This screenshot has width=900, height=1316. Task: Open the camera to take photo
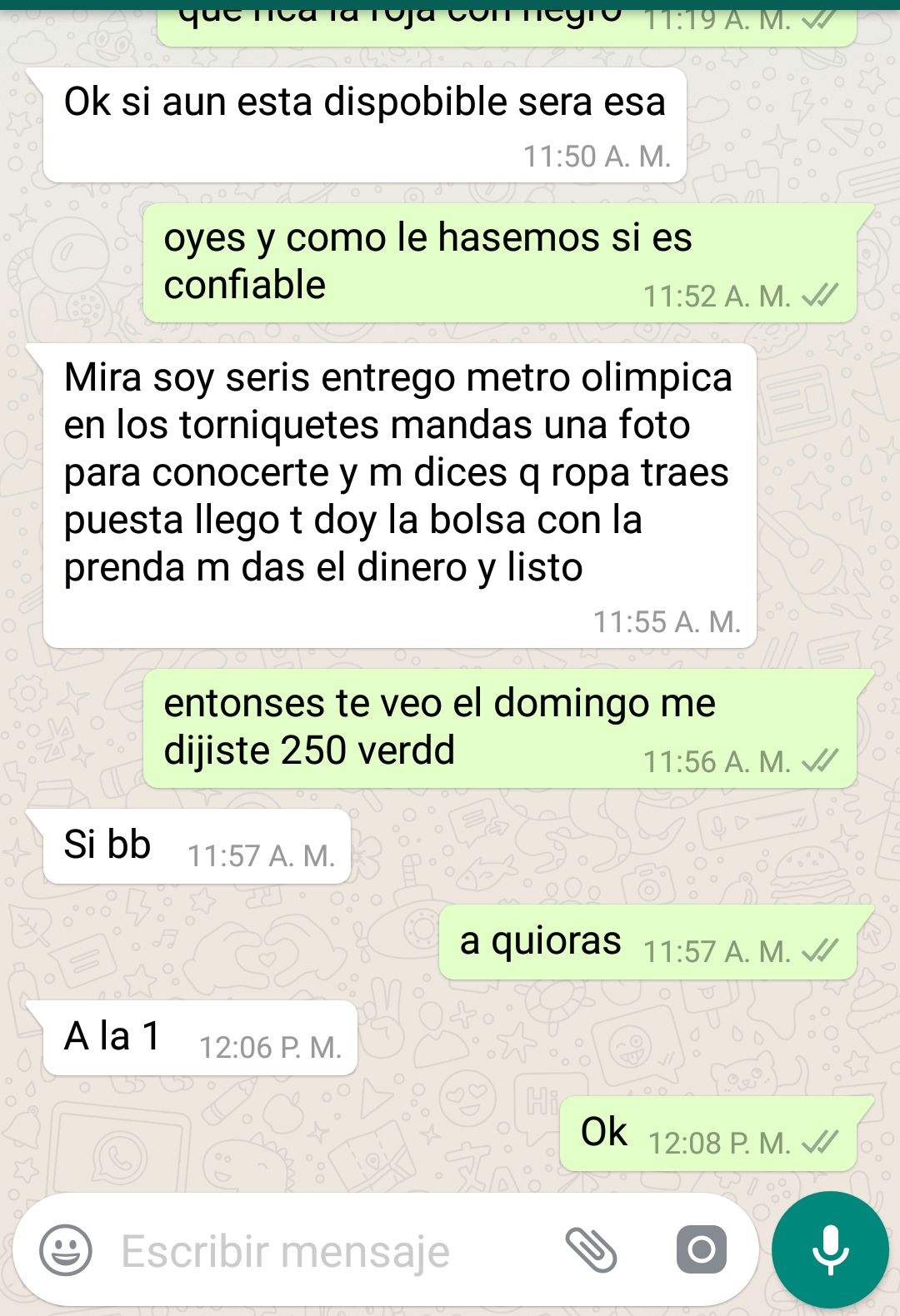(701, 1249)
